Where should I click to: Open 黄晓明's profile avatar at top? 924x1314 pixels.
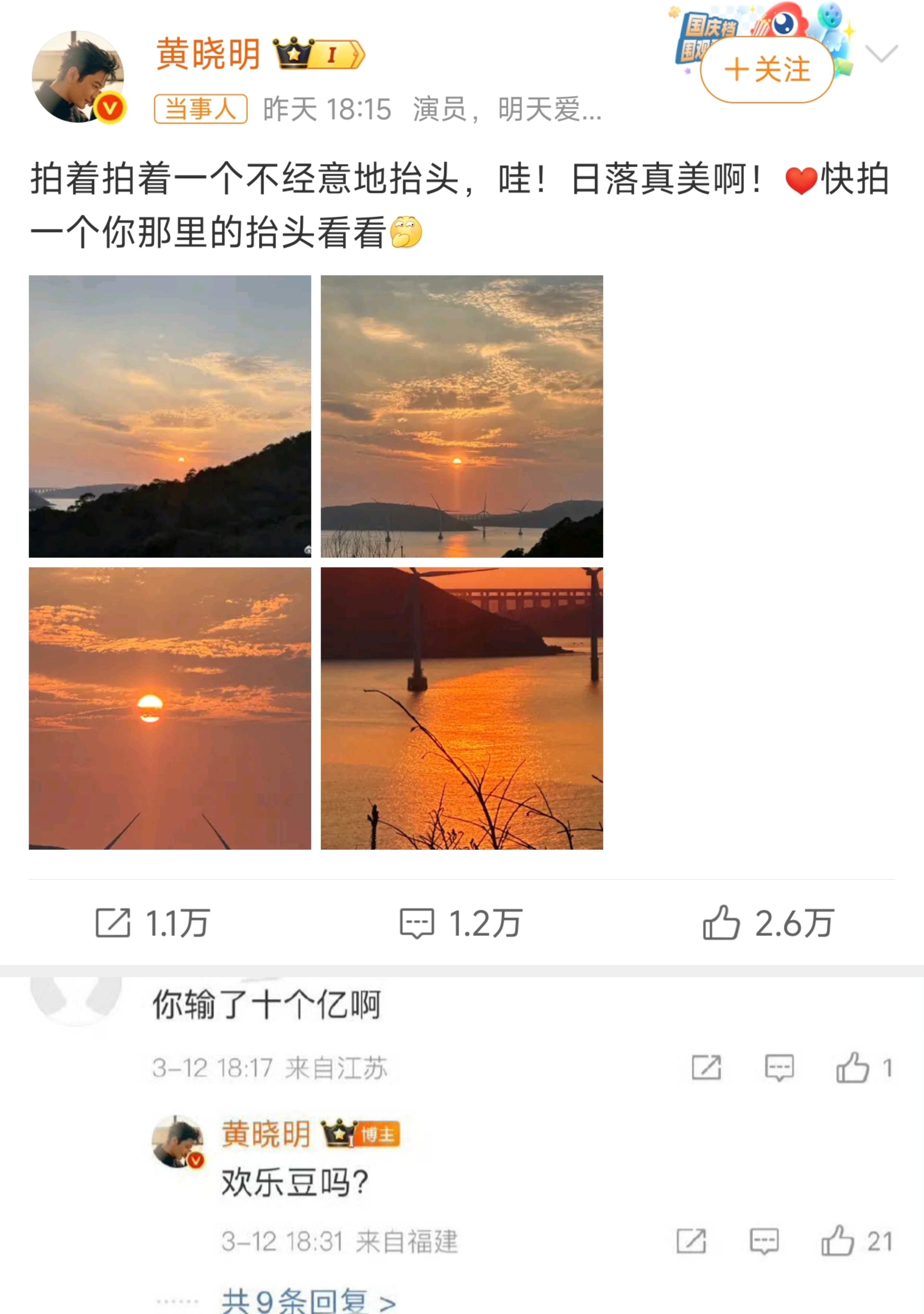click(77, 77)
